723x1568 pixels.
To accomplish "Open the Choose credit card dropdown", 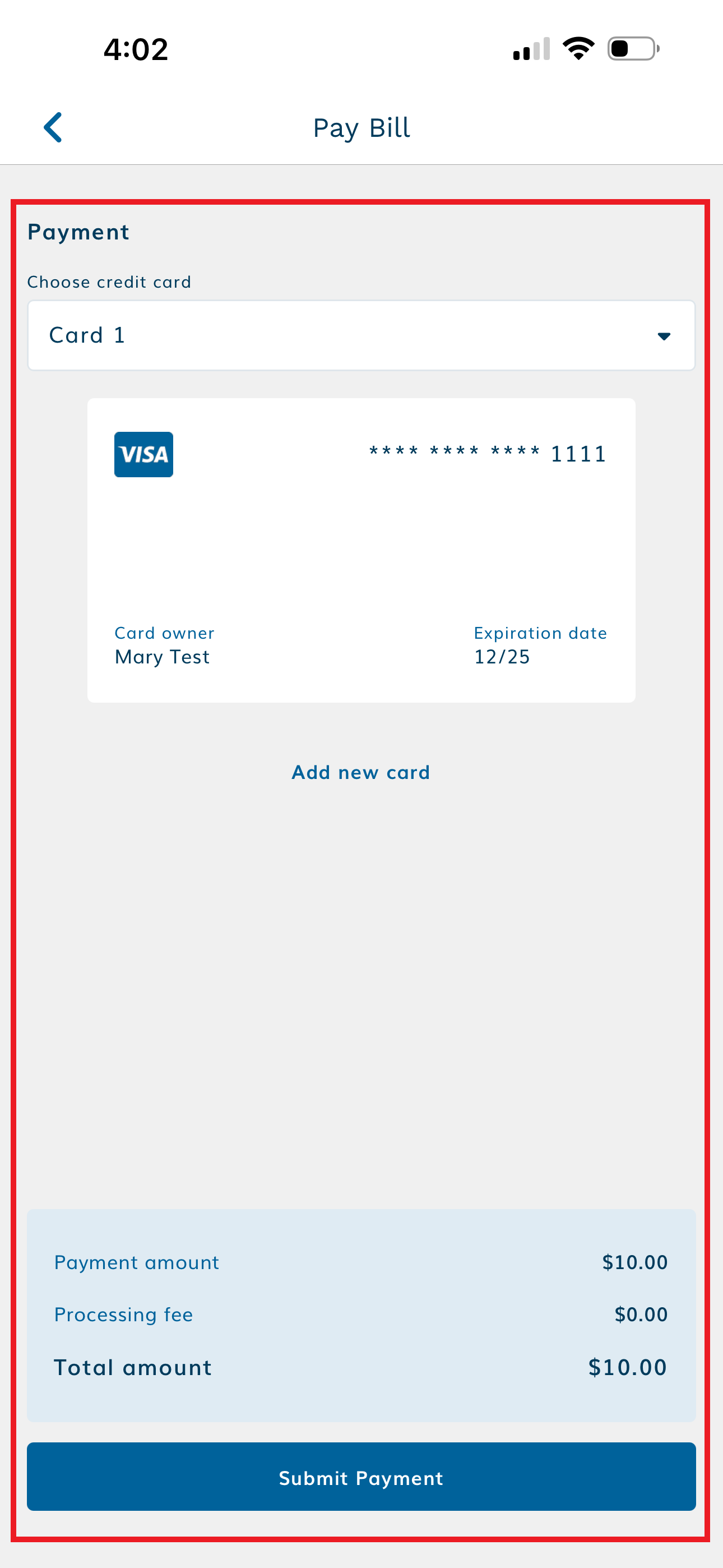I will click(x=361, y=335).
